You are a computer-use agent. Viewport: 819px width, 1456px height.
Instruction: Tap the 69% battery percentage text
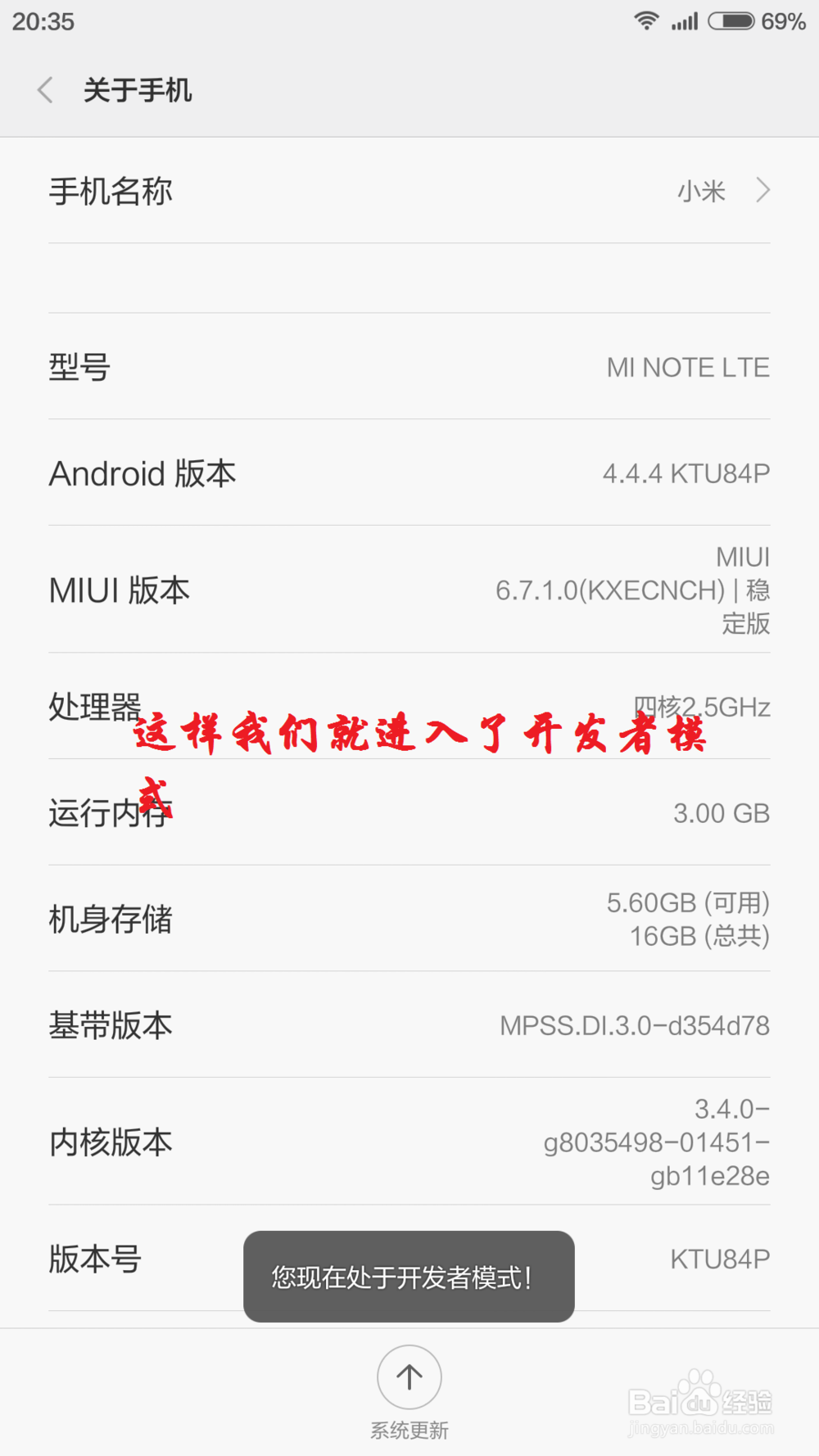point(784,22)
